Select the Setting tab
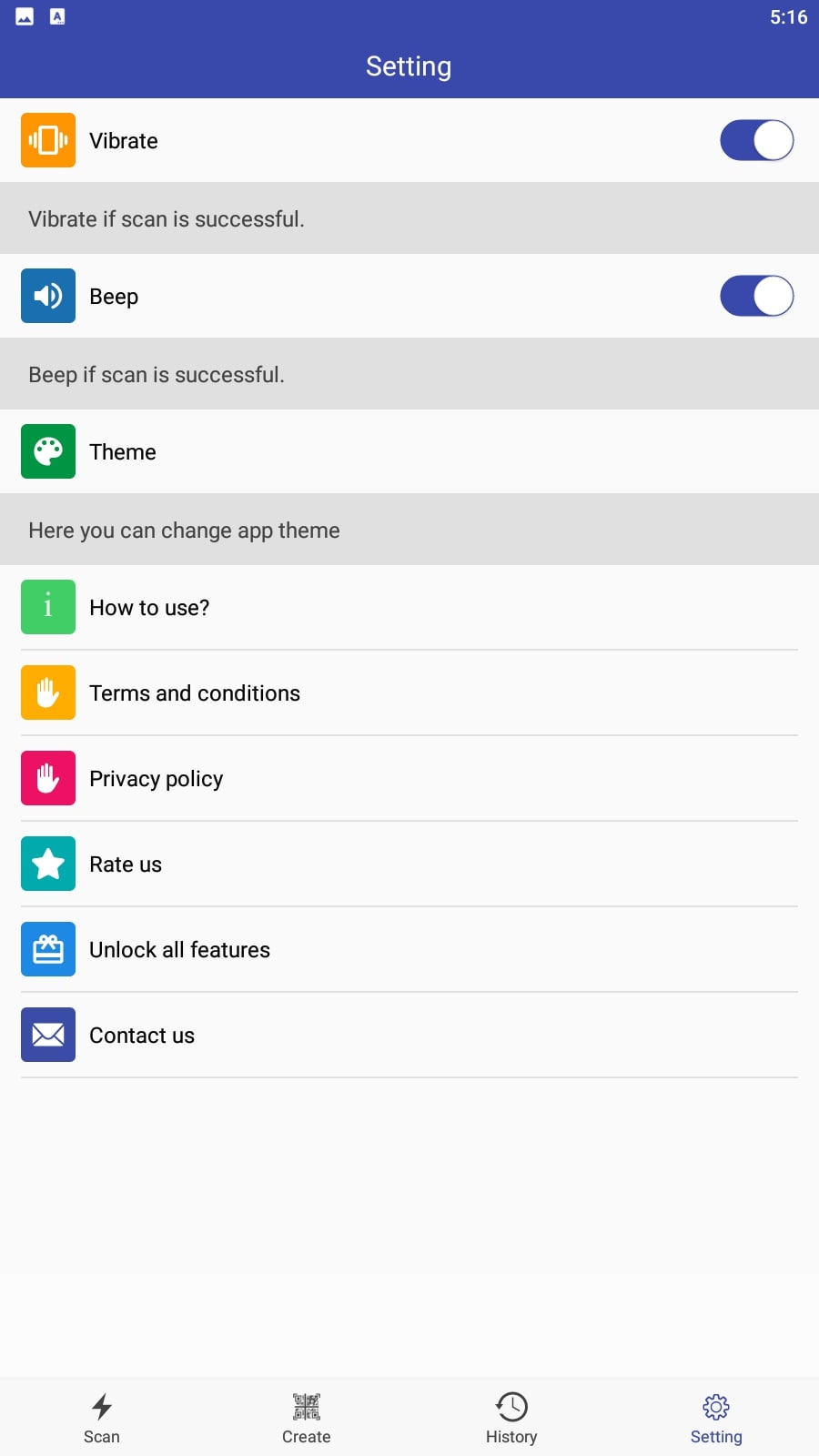 pos(716,1418)
